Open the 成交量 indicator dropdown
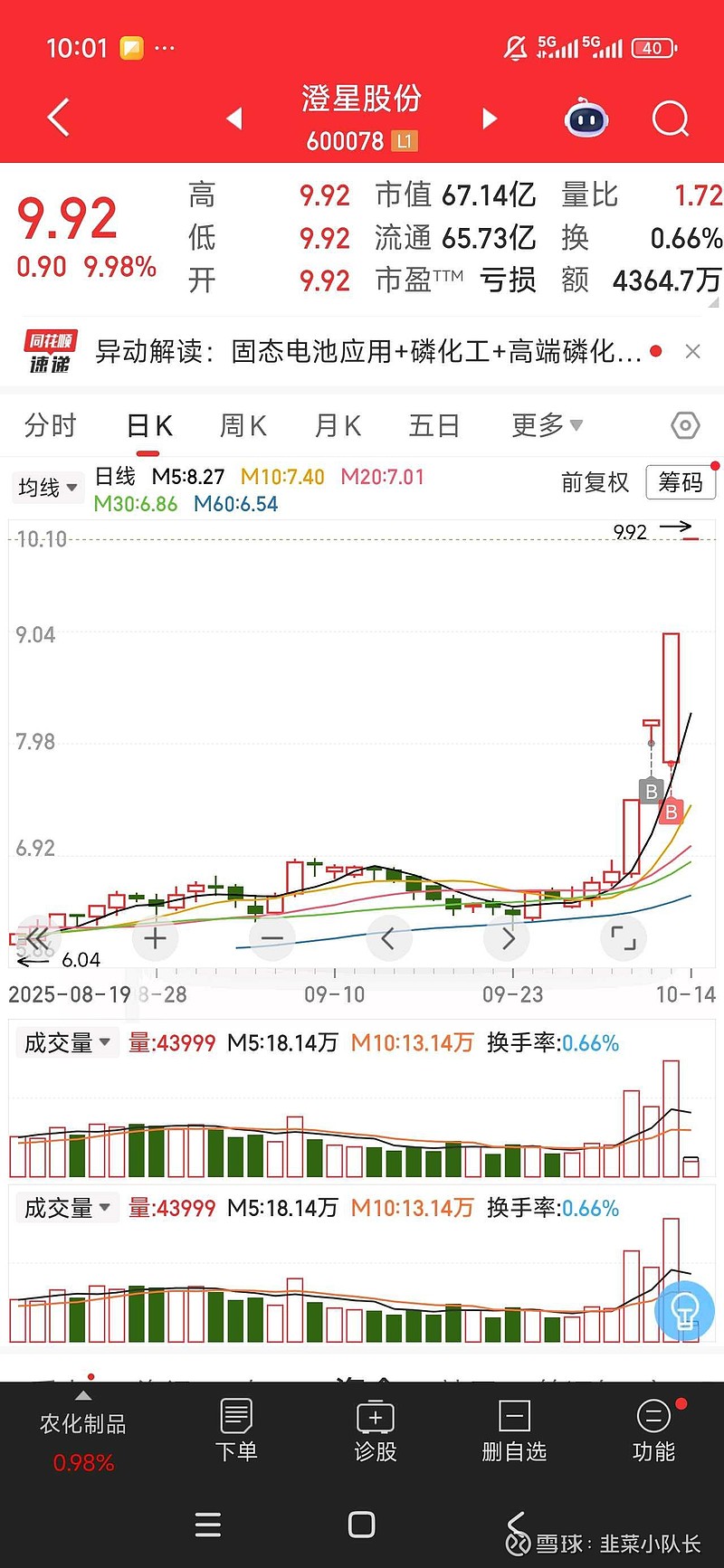This screenshot has height=1568, width=724. 67,1042
